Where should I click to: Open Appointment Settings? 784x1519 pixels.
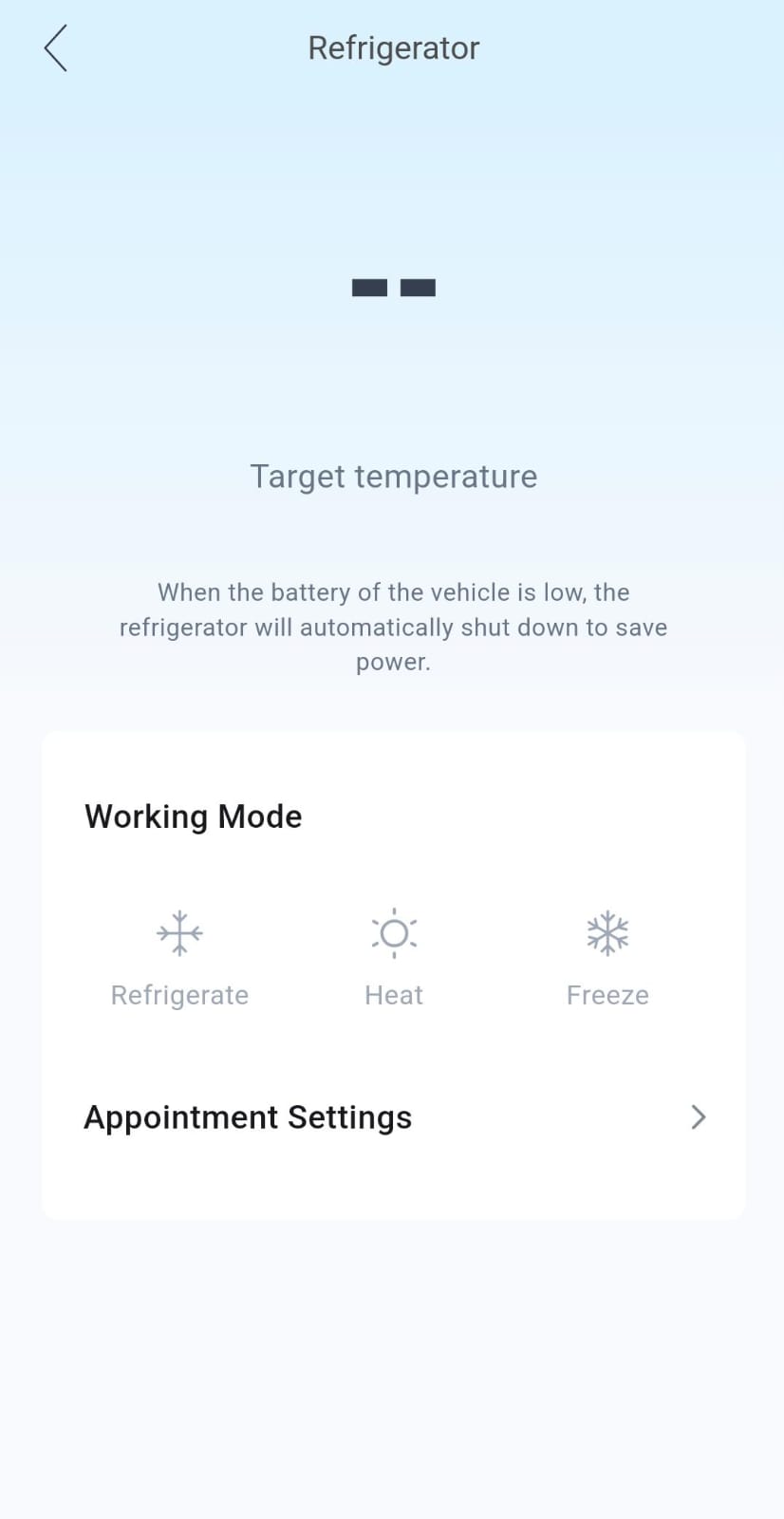[x=393, y=1117]
